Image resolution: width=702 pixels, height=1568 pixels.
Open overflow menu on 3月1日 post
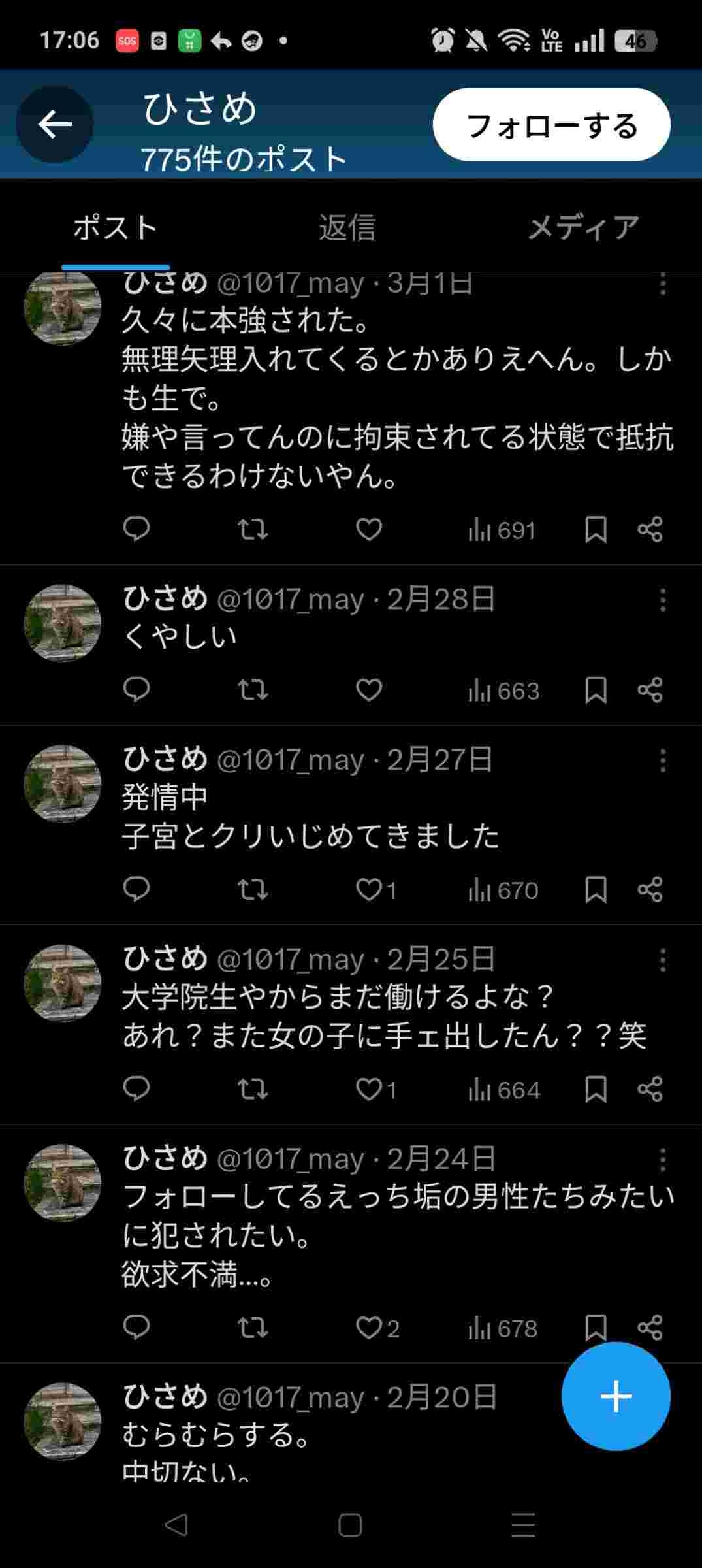663,284
